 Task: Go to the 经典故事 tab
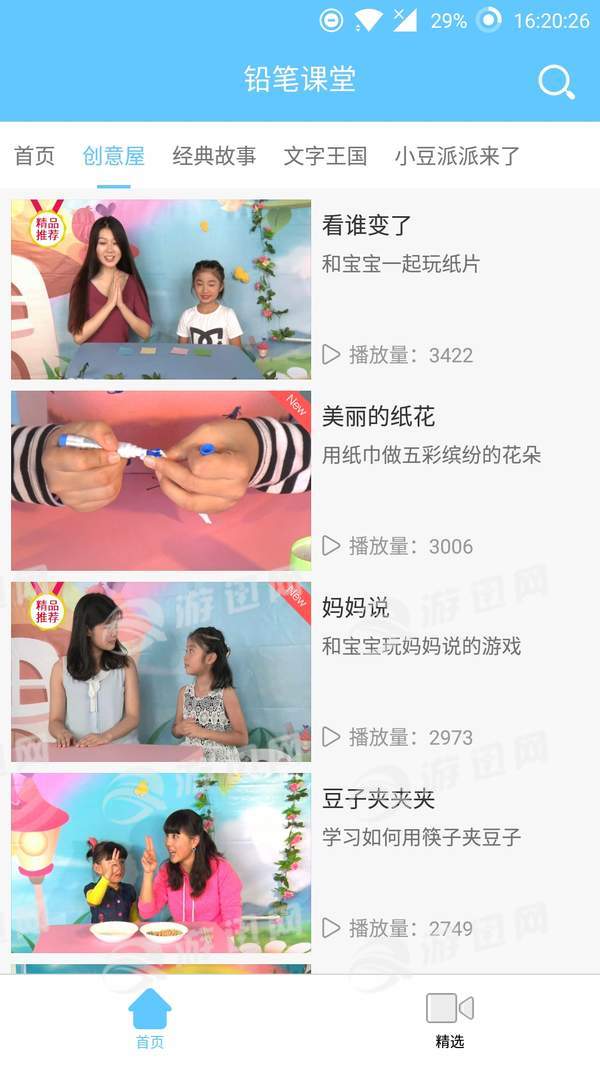(x=214, y=156)
